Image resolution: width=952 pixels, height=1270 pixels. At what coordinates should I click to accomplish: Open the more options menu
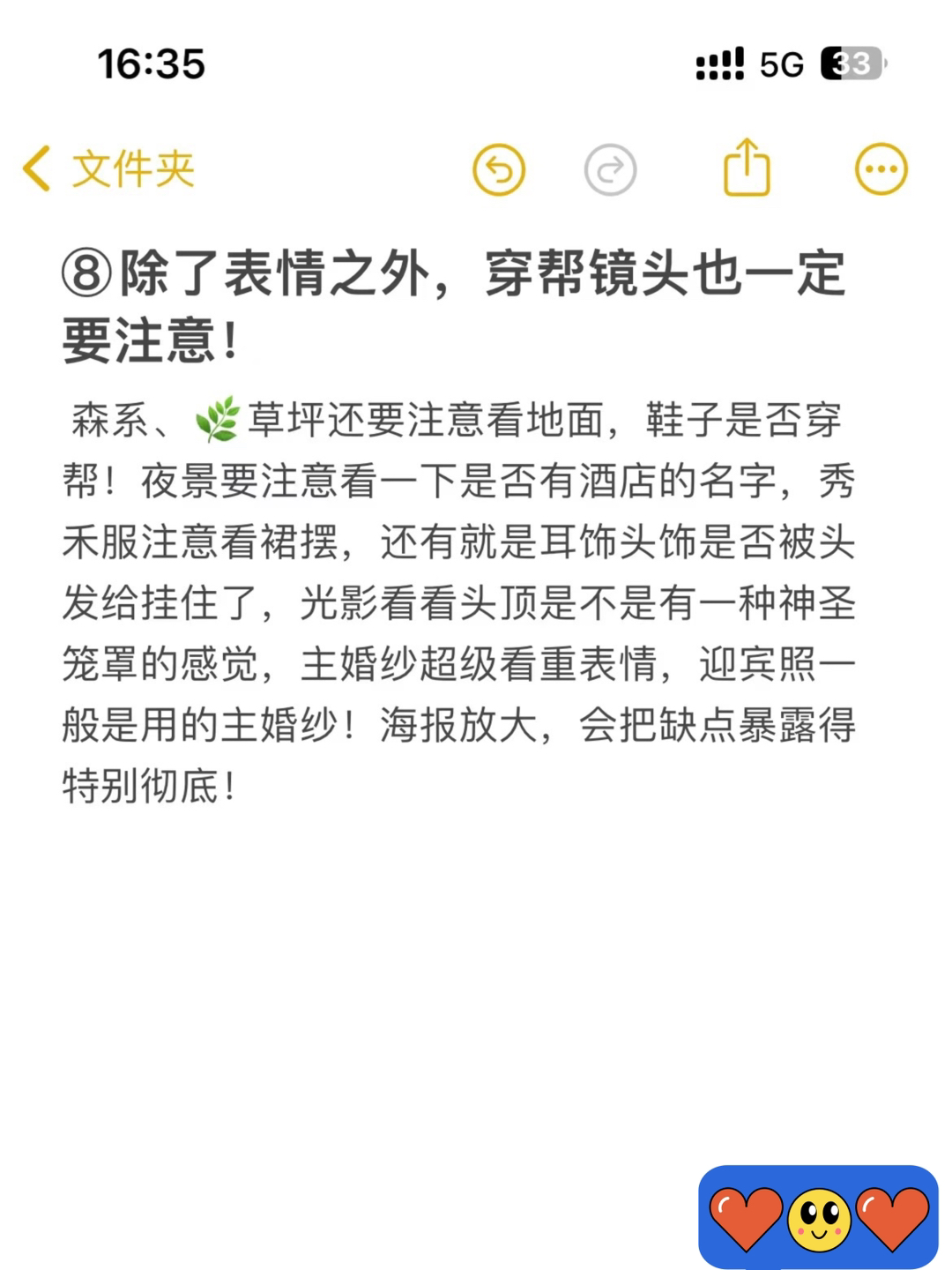pos(881,169)
